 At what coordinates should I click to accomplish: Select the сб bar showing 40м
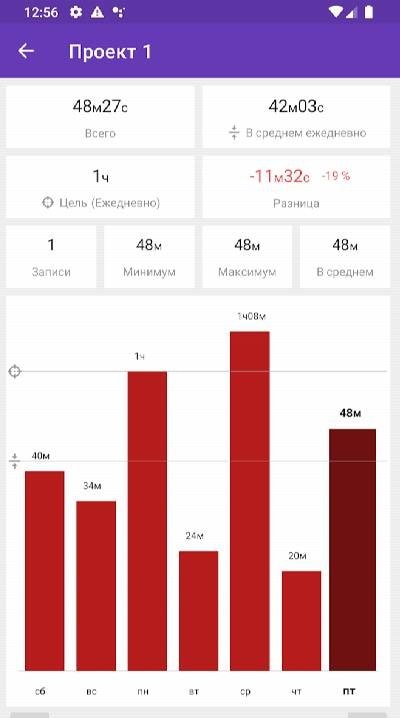(x=44, y=571)
